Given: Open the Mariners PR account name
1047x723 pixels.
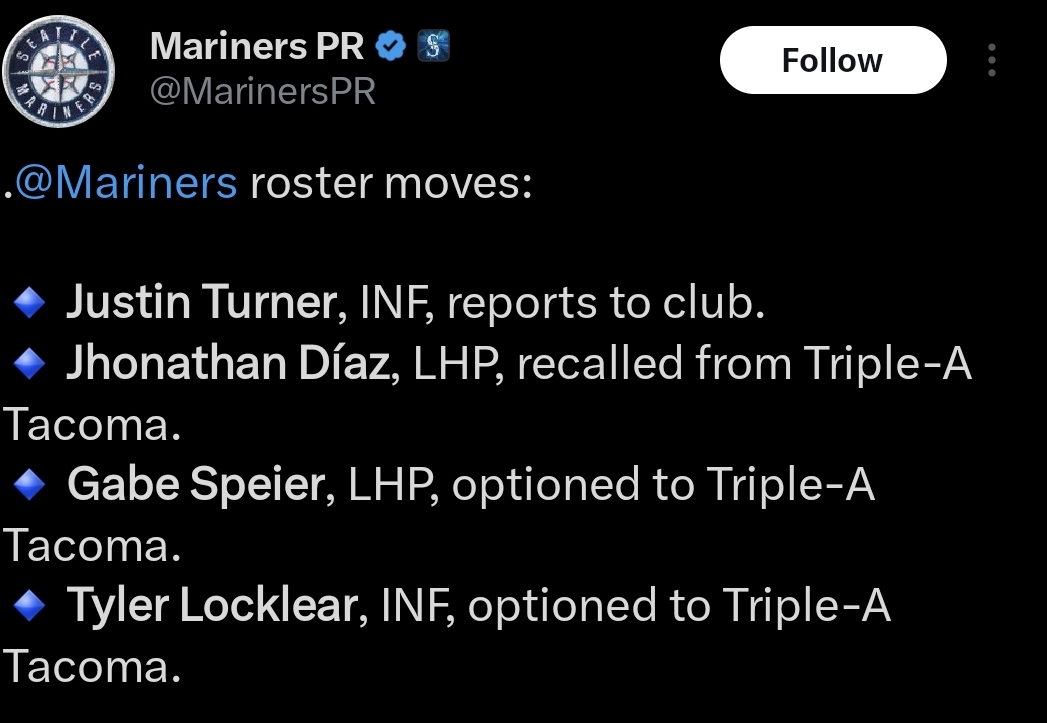Looking at the screenshot, I should click(x=257, y=46).
